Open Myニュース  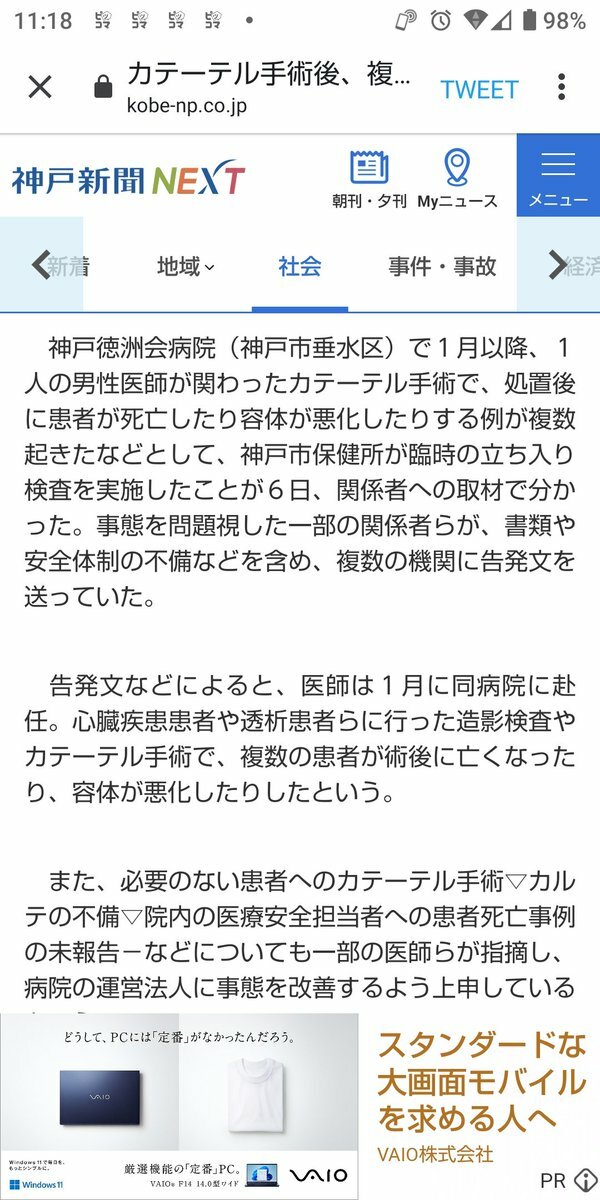click(x=457, y=178)
